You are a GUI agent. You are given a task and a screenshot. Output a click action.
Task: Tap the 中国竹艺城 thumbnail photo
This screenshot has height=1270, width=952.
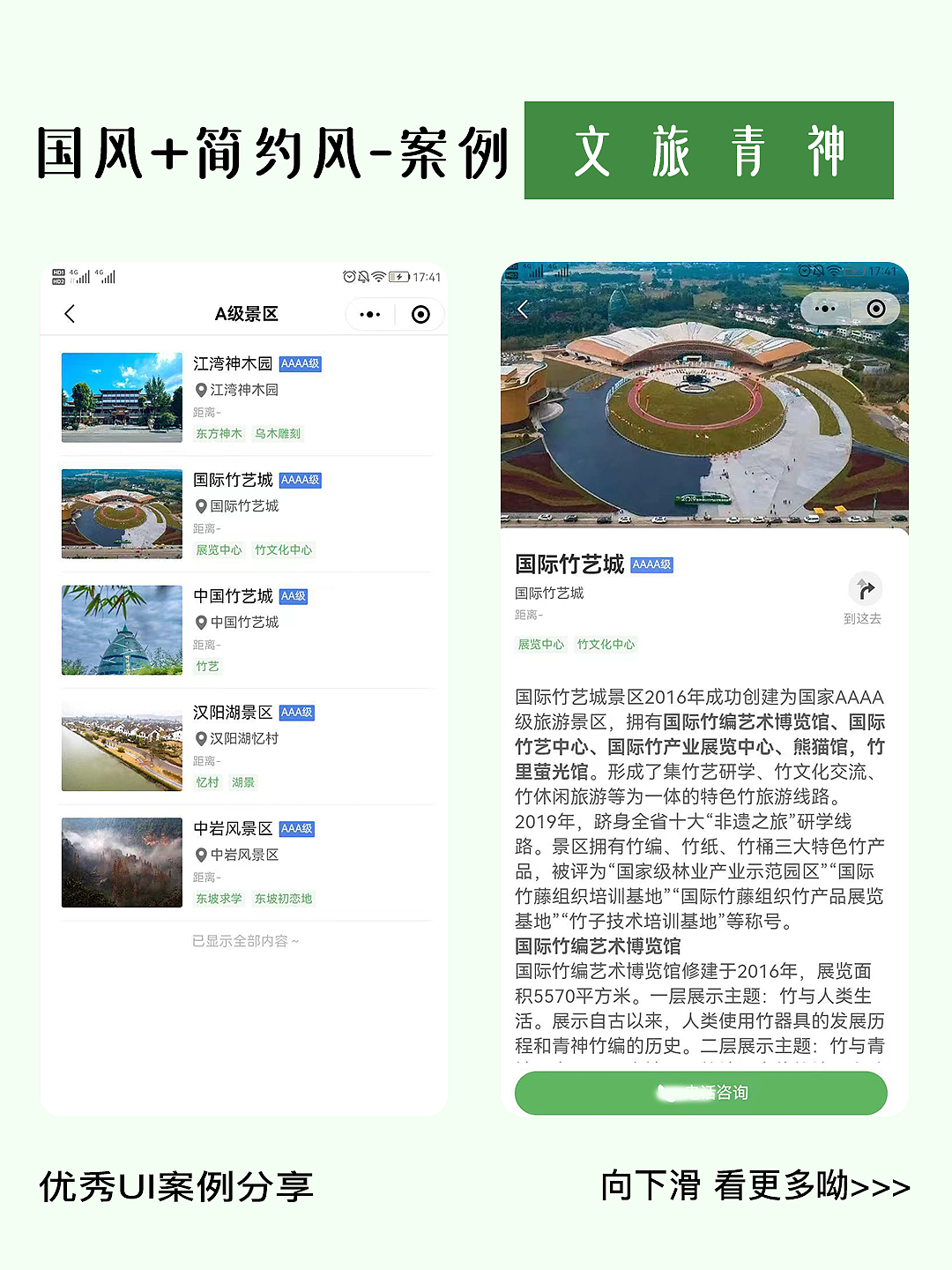[x=121, y=629]
